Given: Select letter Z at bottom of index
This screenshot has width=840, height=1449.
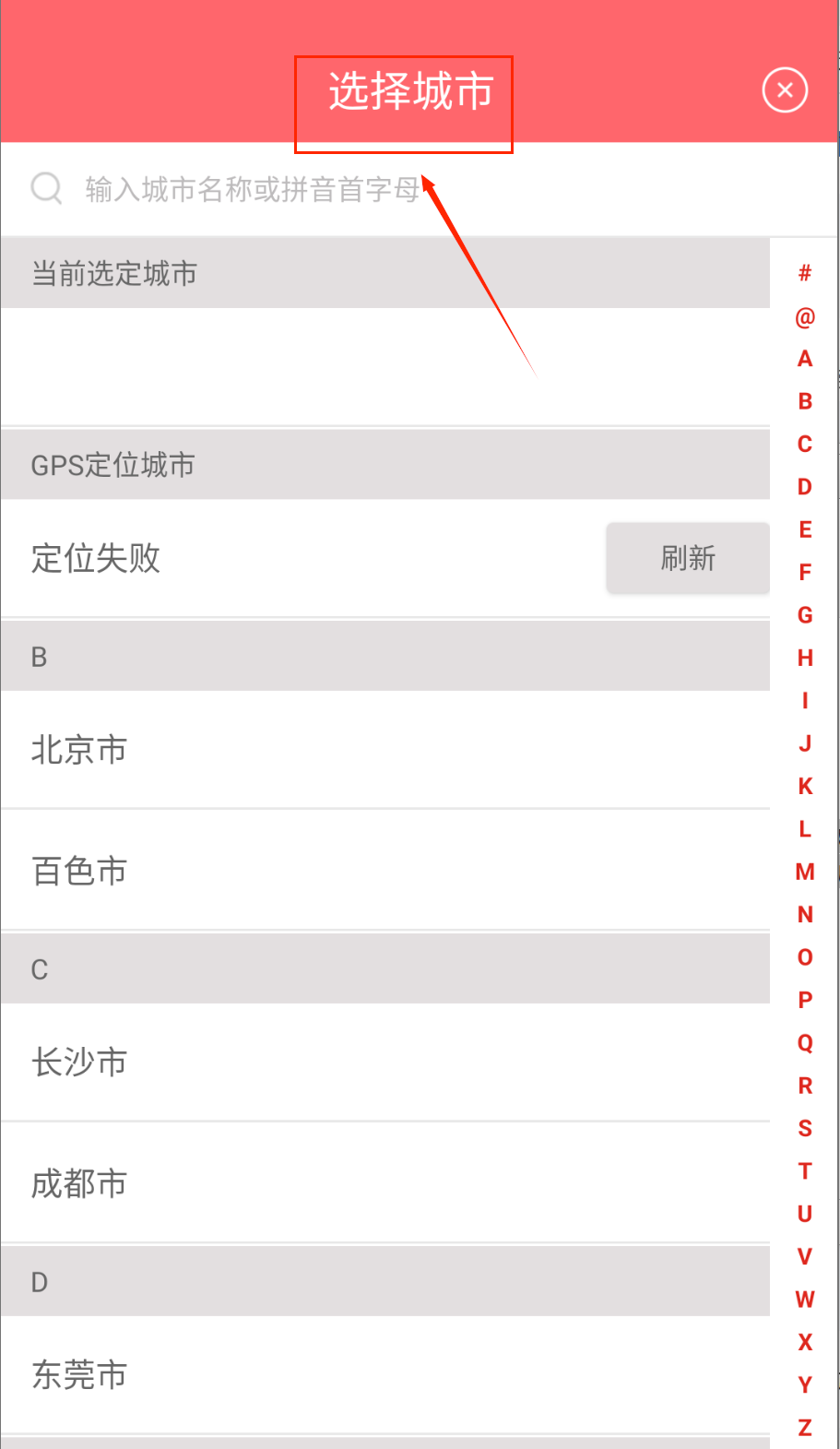Looking at the screenshot, I should click(x=803, y=1428).
